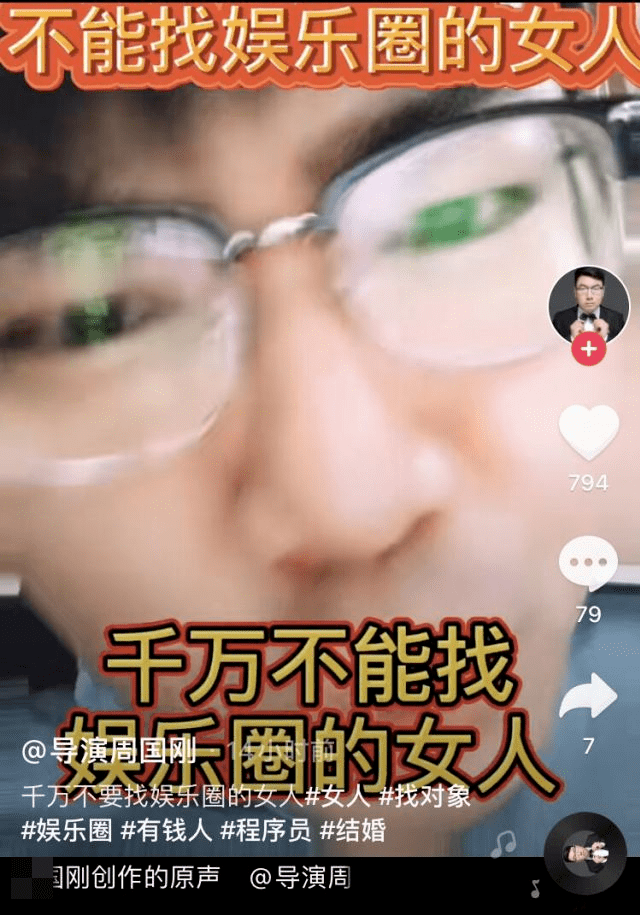
Task: Open the #结婚 hashtag
Action: pos(352,829)
